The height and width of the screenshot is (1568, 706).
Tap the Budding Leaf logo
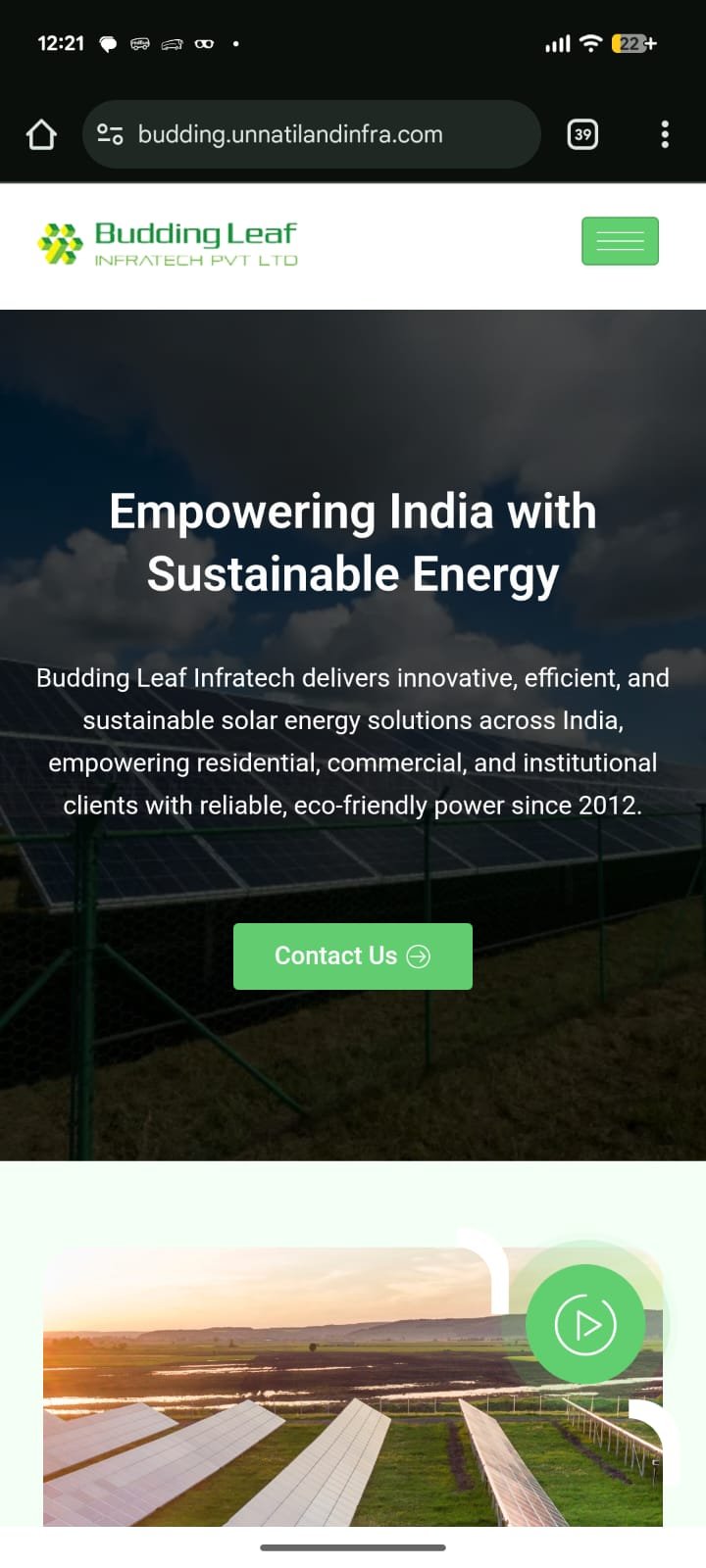click(x=168, y=243)
